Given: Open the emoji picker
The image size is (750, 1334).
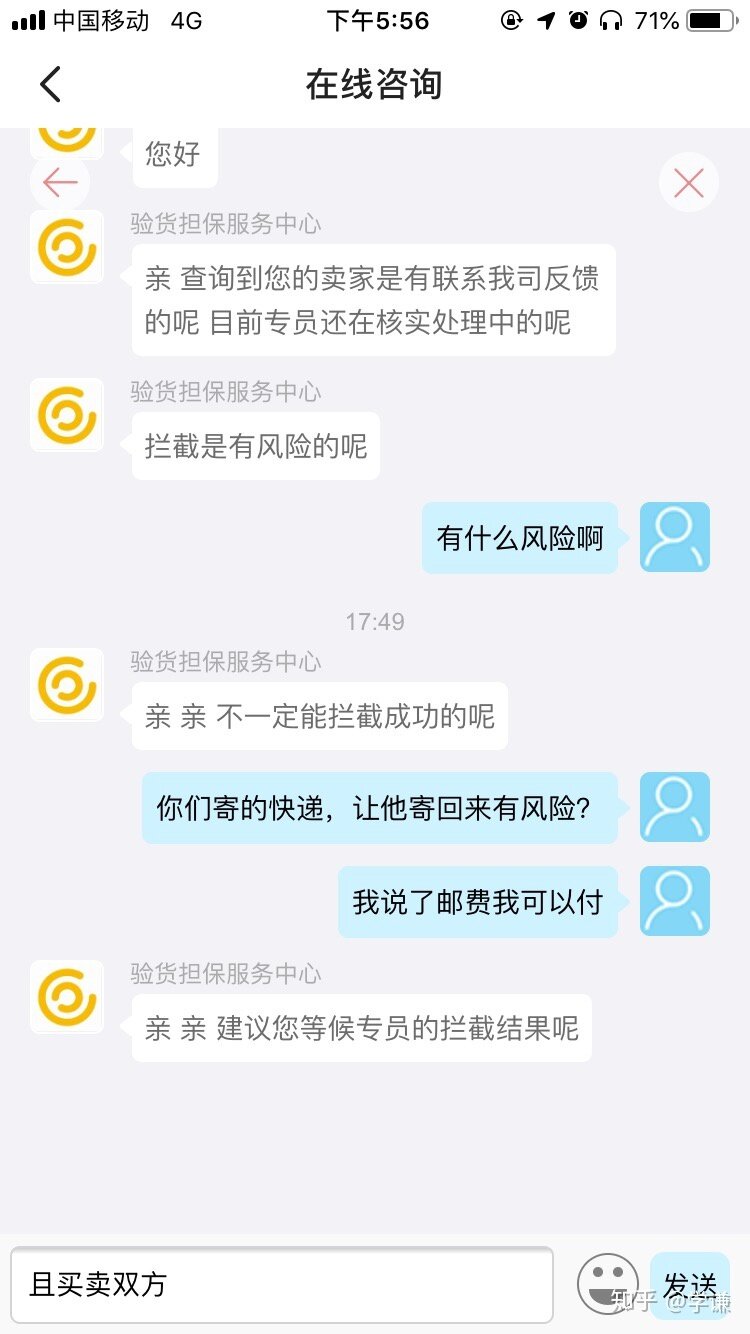Looking at the screenshot, I should (x=607, y=1283).
